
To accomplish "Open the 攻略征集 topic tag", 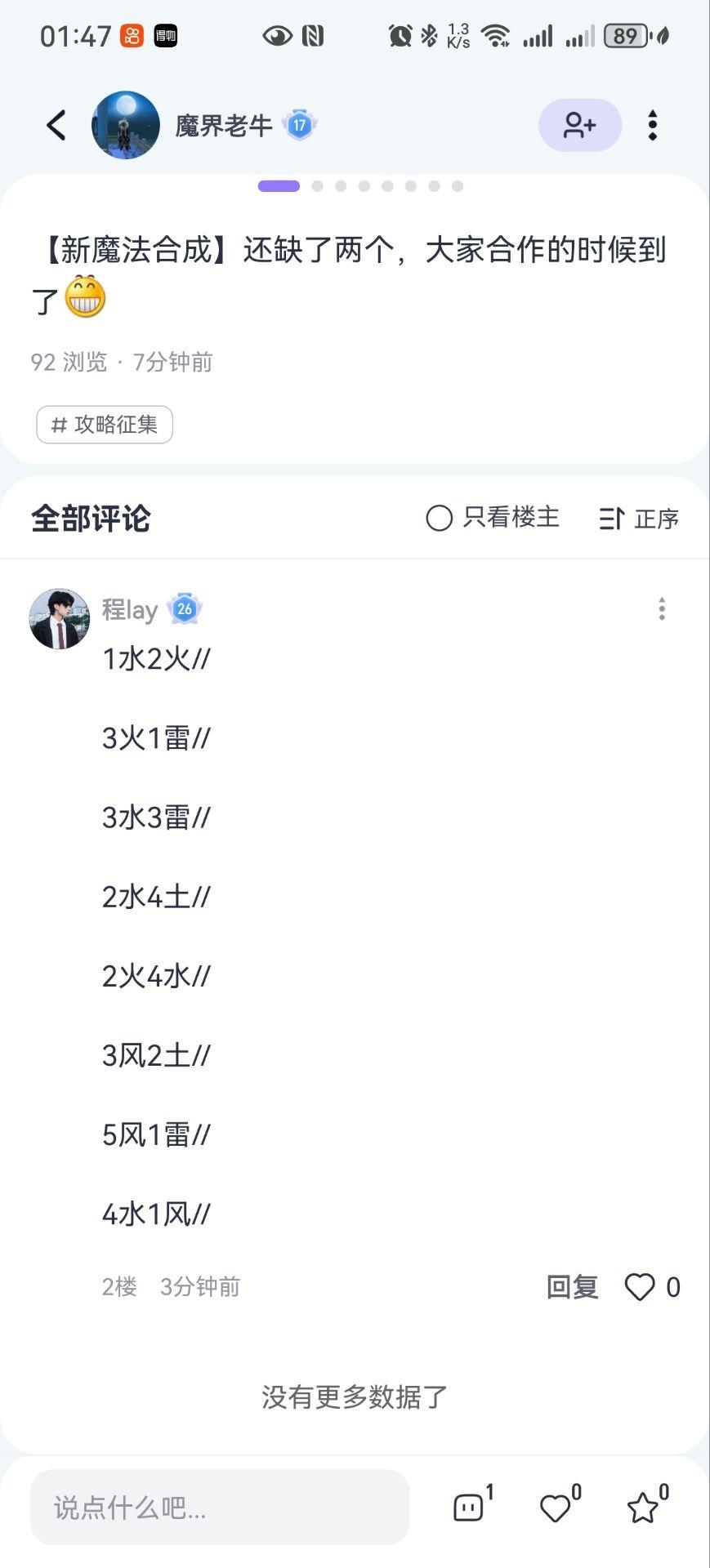I will tap(105, 425).
